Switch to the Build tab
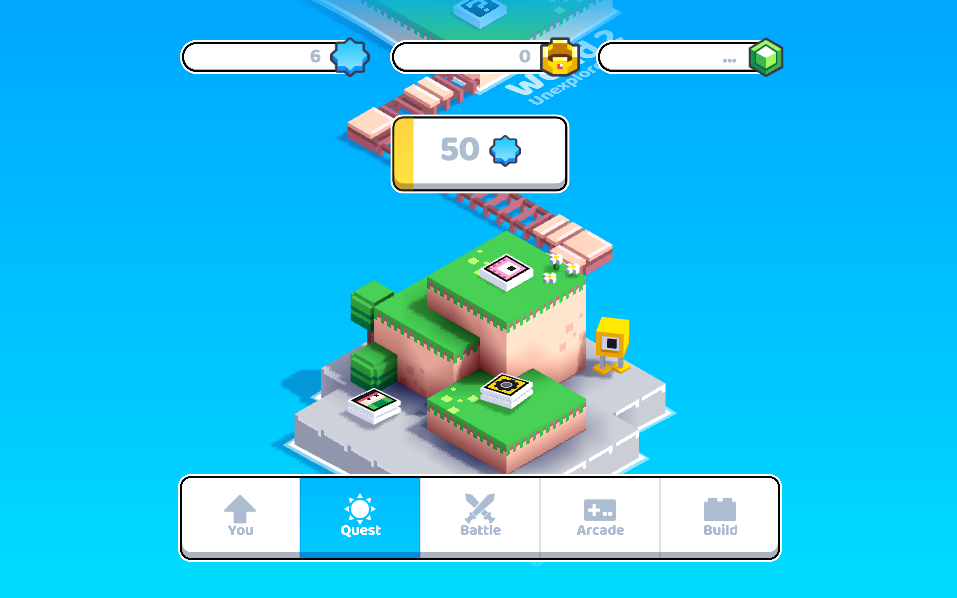This screenshot has width=957, height=598. pyautogui.click(x=720, y=516)
